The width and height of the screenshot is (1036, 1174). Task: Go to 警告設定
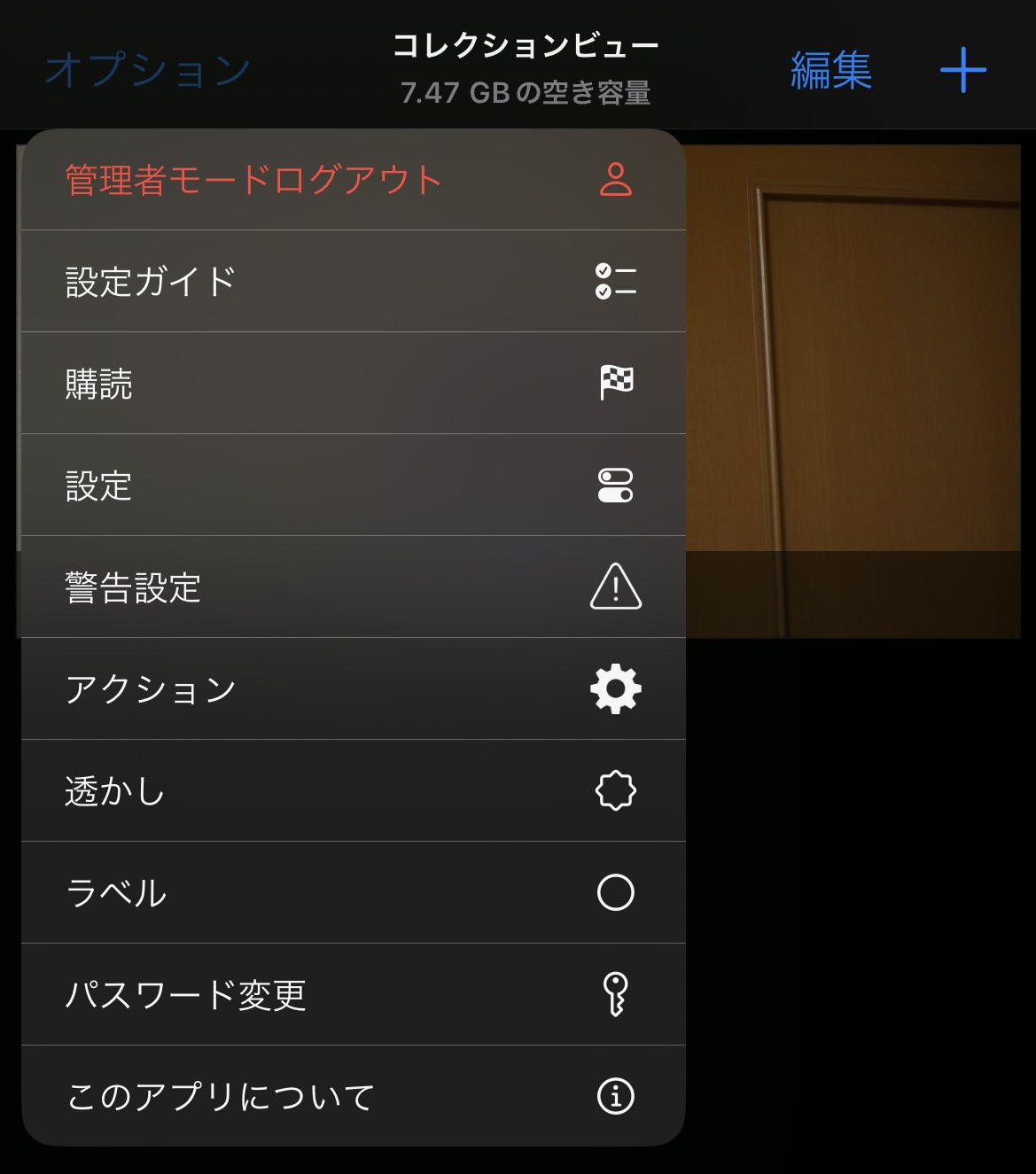point(353,587)
